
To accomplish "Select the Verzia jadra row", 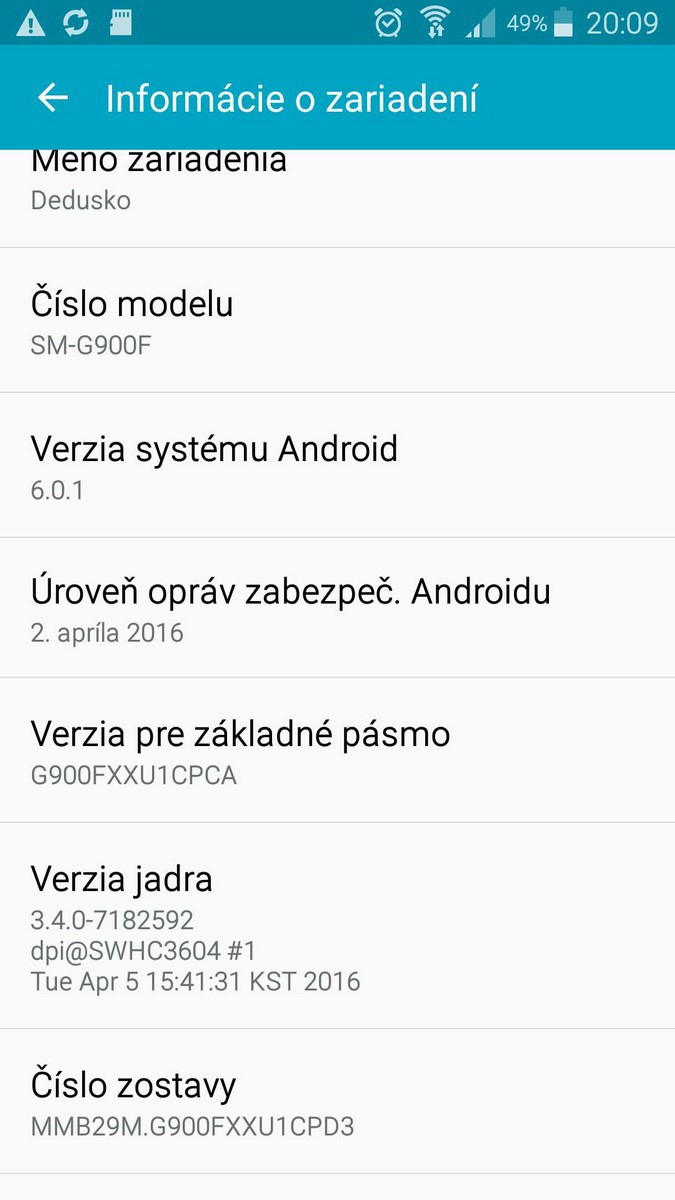I will 337,926.
